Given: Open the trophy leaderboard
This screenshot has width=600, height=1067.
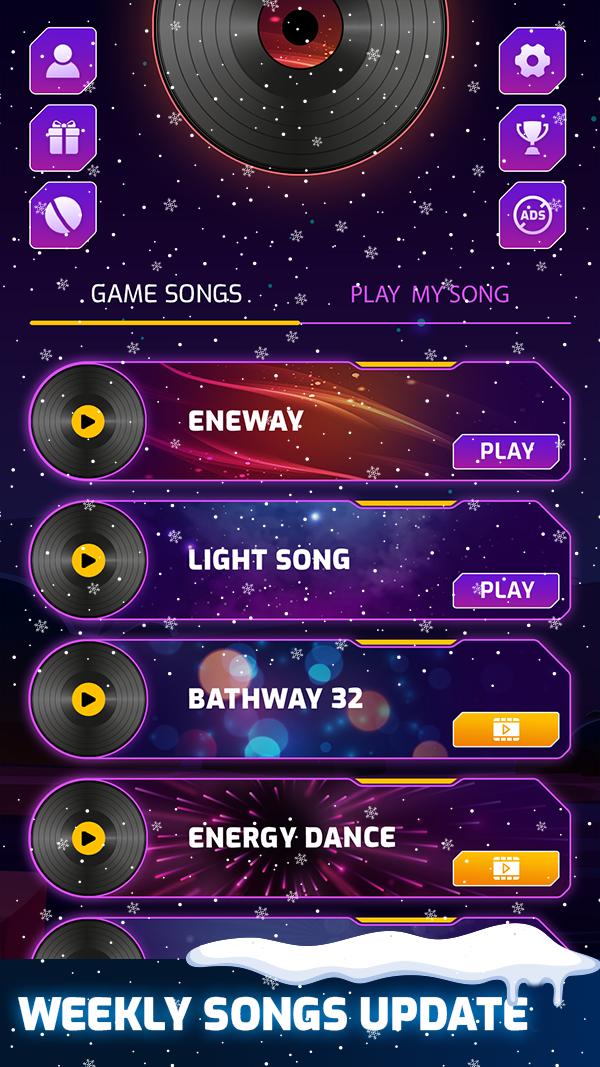Looking at the screenshot, I should pyautogui.click(x=532, y=138).
